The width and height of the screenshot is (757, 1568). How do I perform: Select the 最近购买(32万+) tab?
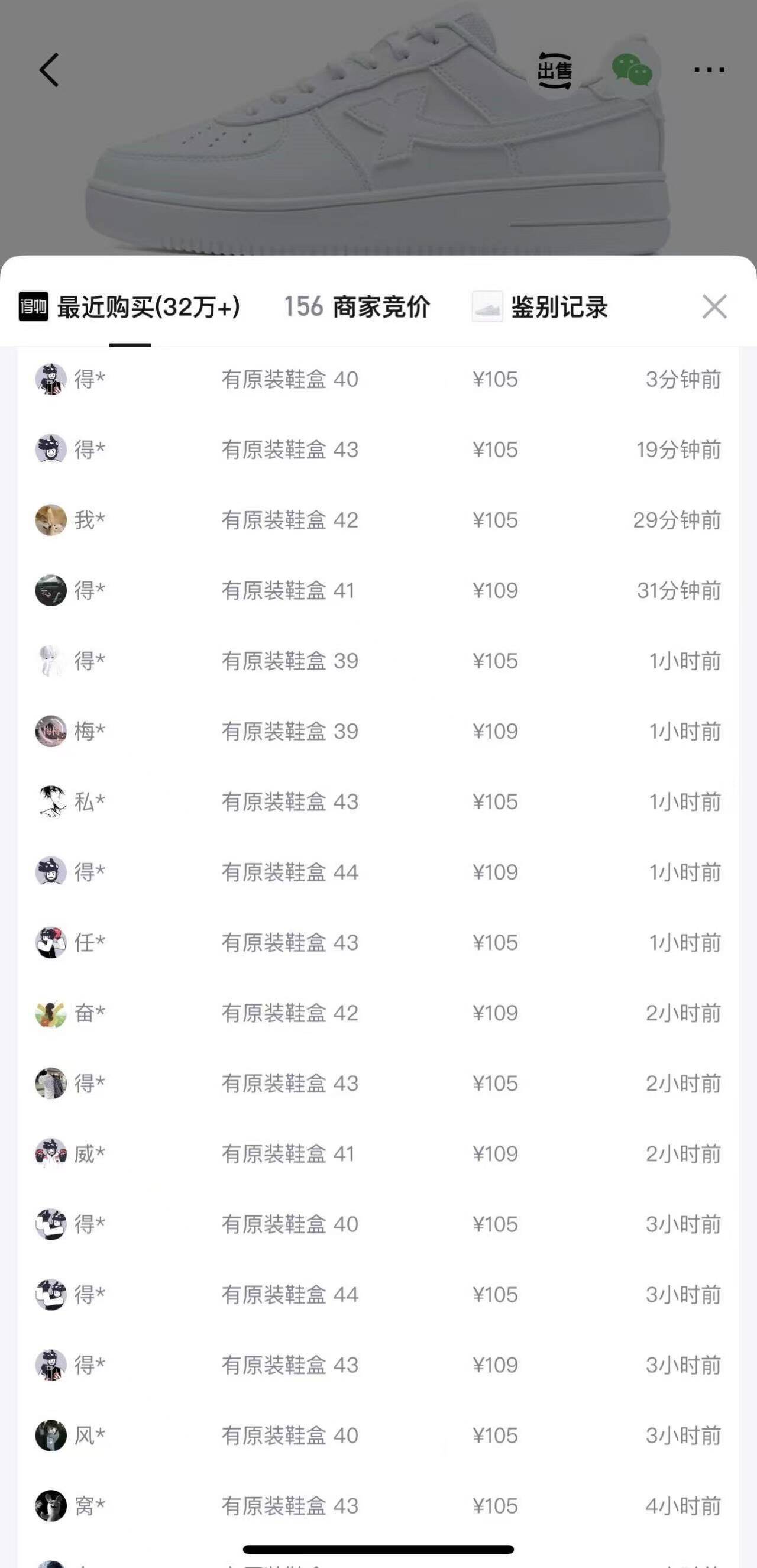[x=130, y=307]
